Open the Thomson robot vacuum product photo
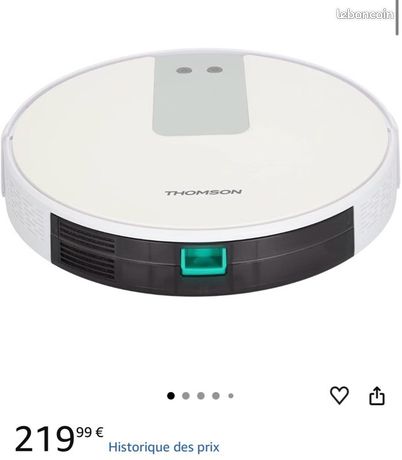 coord(200,173)
